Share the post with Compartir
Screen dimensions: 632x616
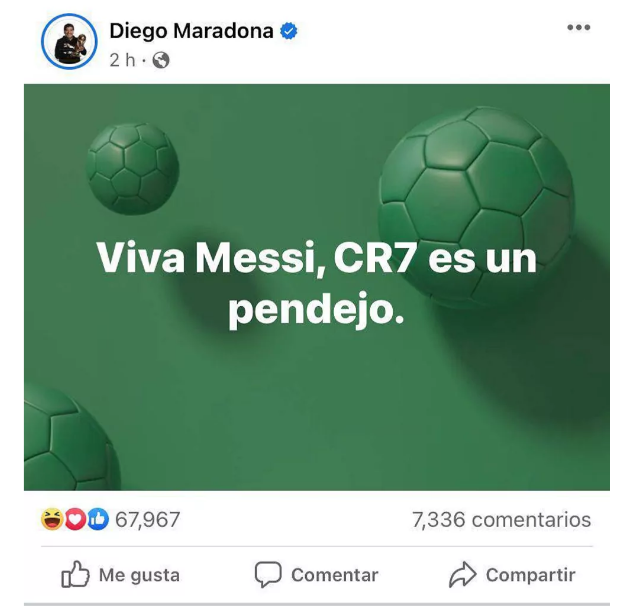click(512, 575)
